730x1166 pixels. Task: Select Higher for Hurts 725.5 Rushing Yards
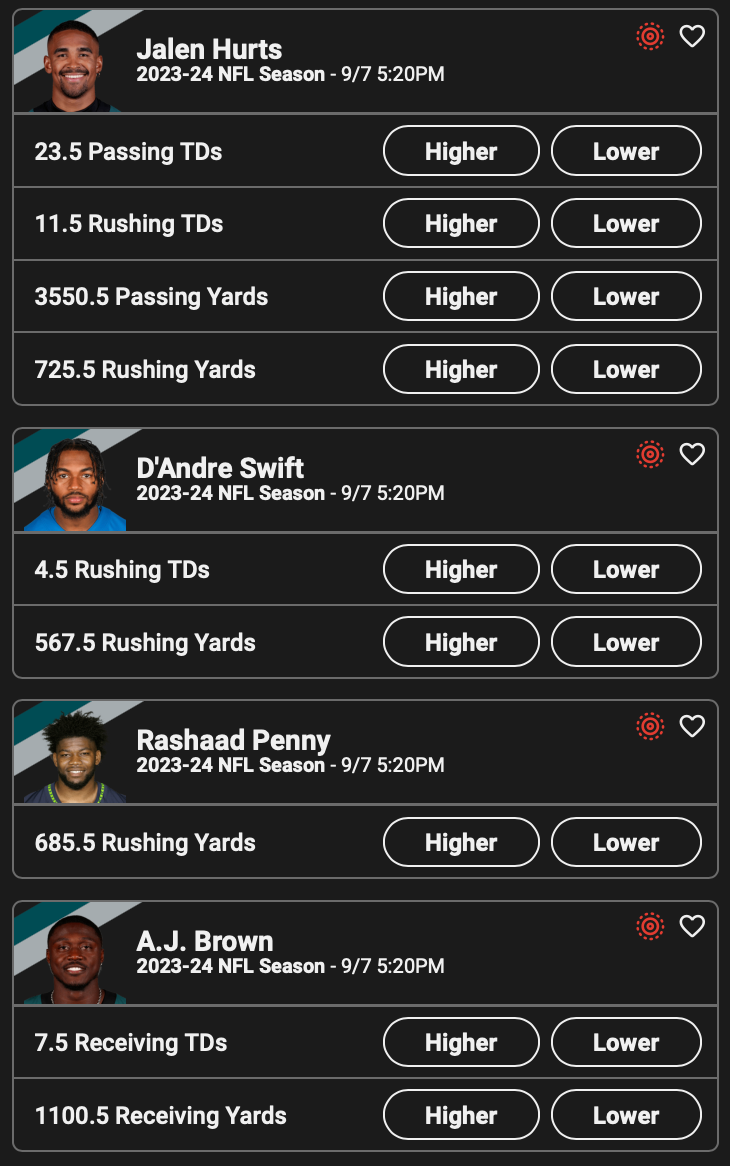461,369
